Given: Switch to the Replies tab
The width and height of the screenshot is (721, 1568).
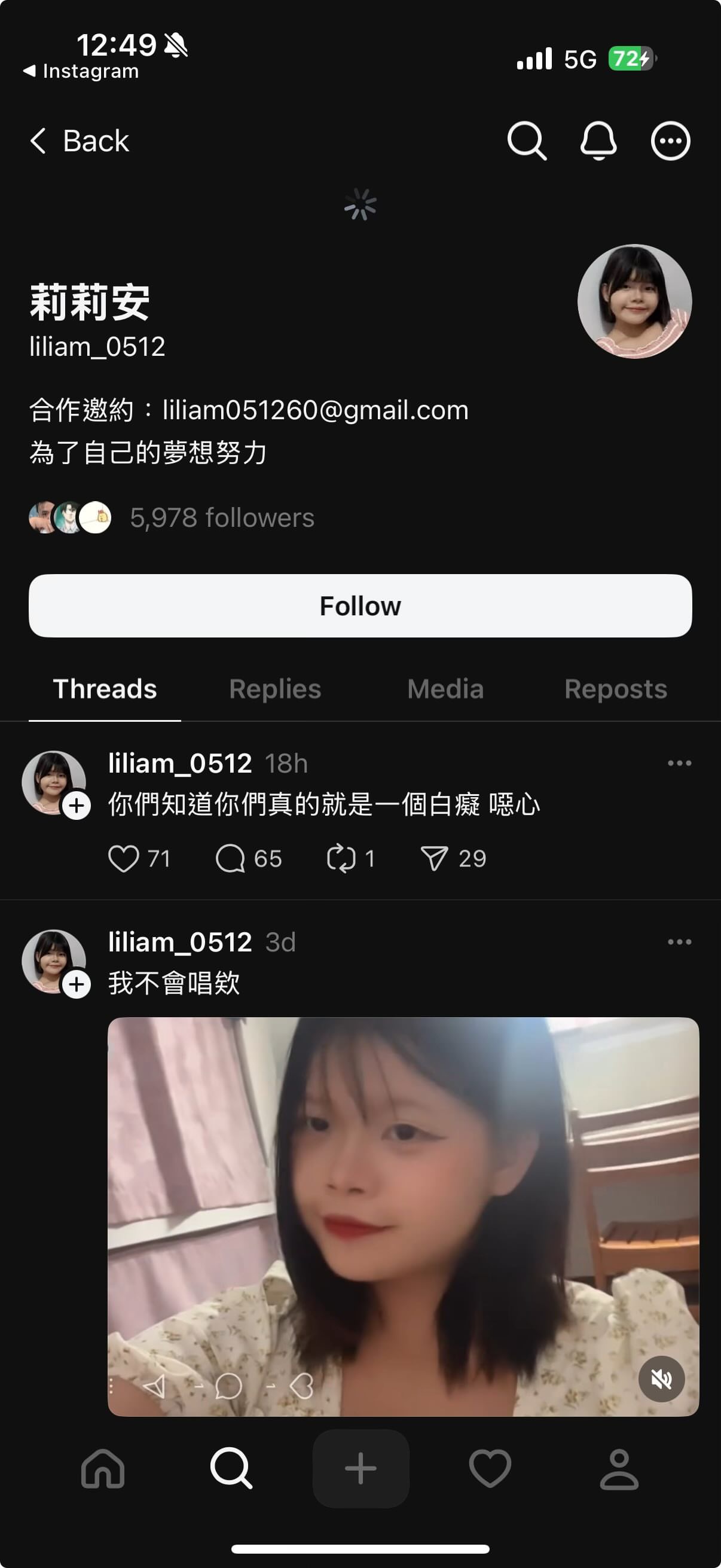Looking at the screenshot, I should [275, 689].
